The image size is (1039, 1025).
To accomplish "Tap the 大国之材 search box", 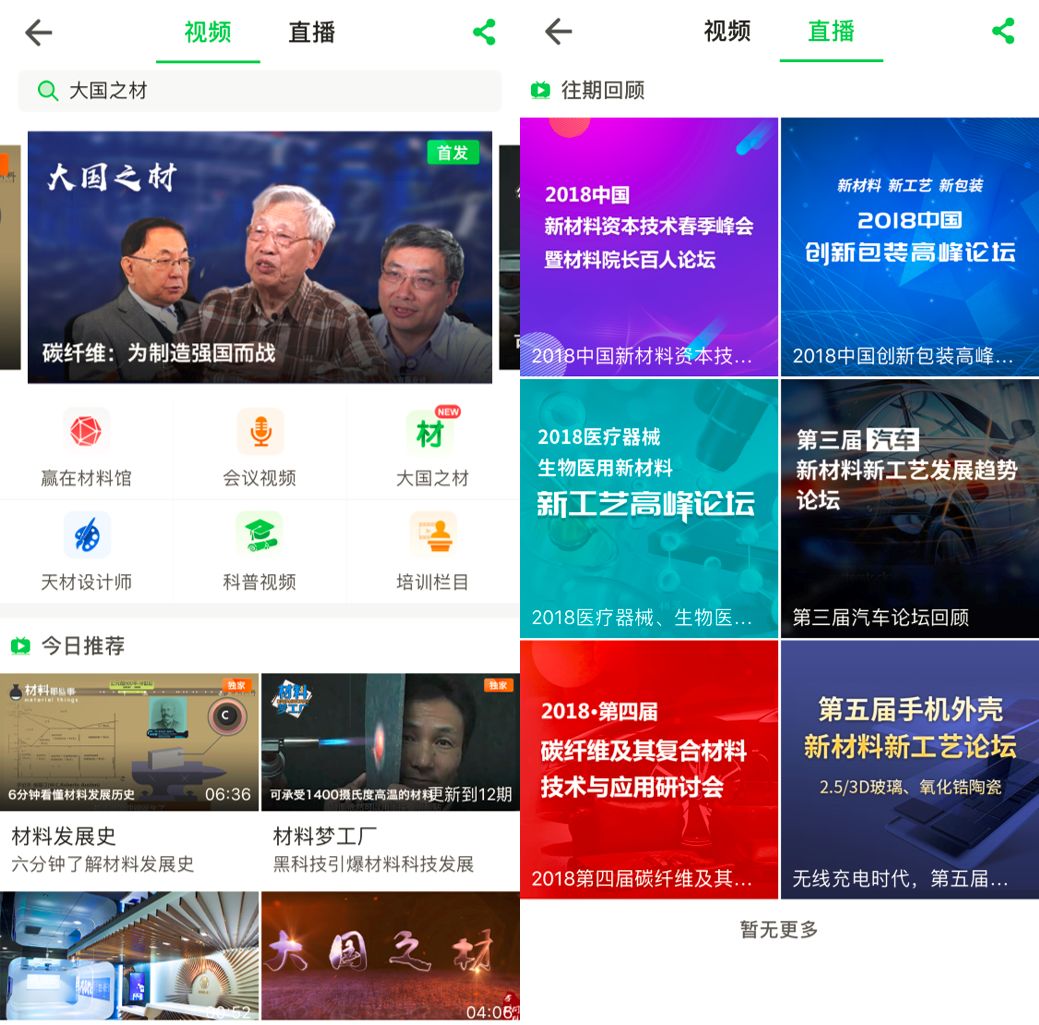I will coord(260,91).
